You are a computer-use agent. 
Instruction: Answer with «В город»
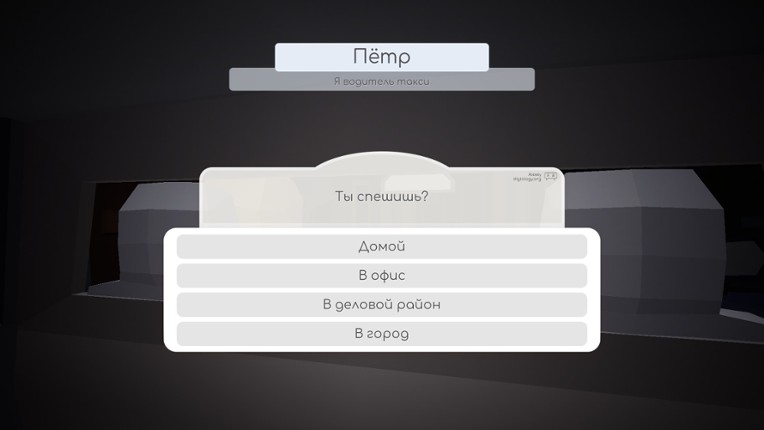pos(381,333)
